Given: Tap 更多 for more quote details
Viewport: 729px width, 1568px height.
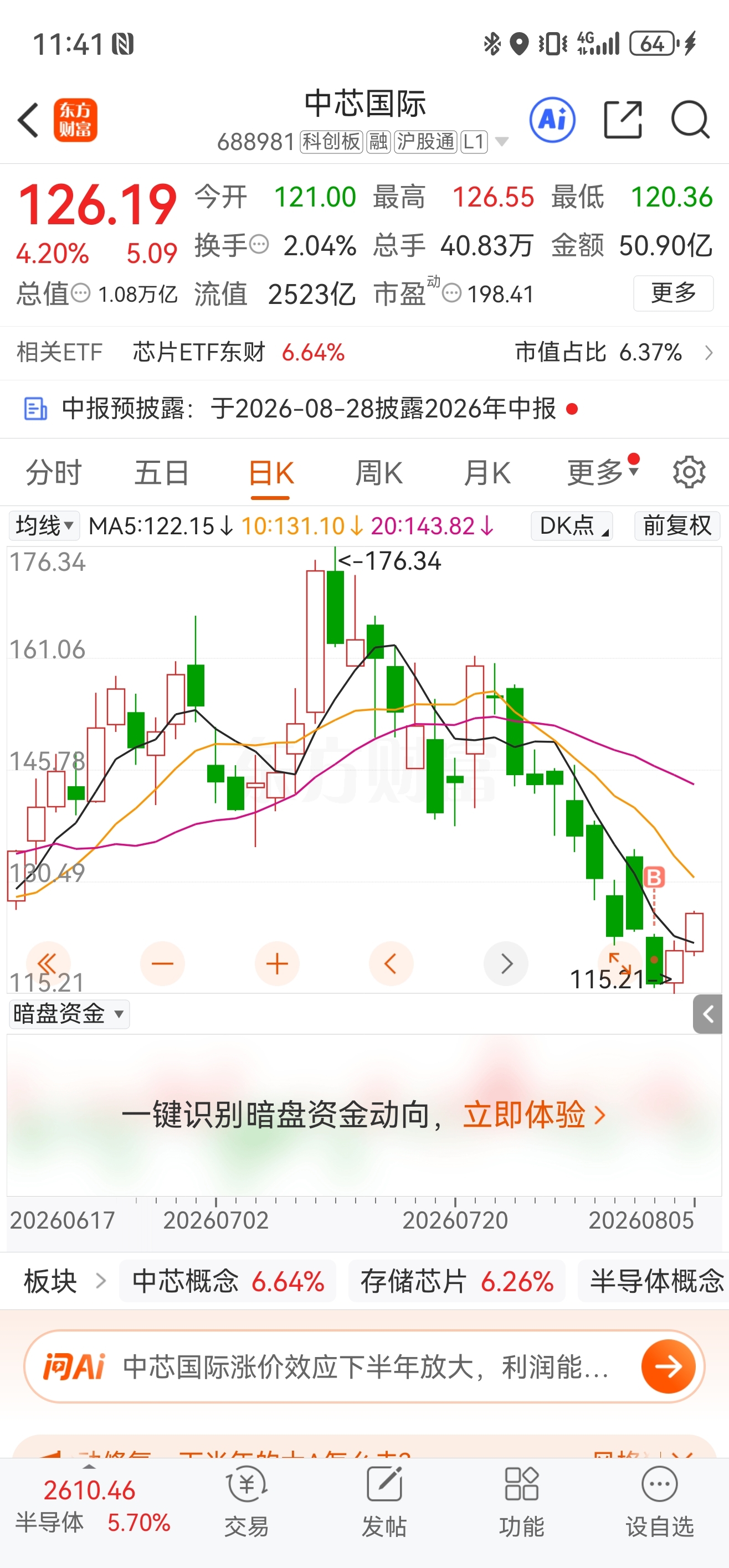Looking at the screenshot, I should 673,293.
